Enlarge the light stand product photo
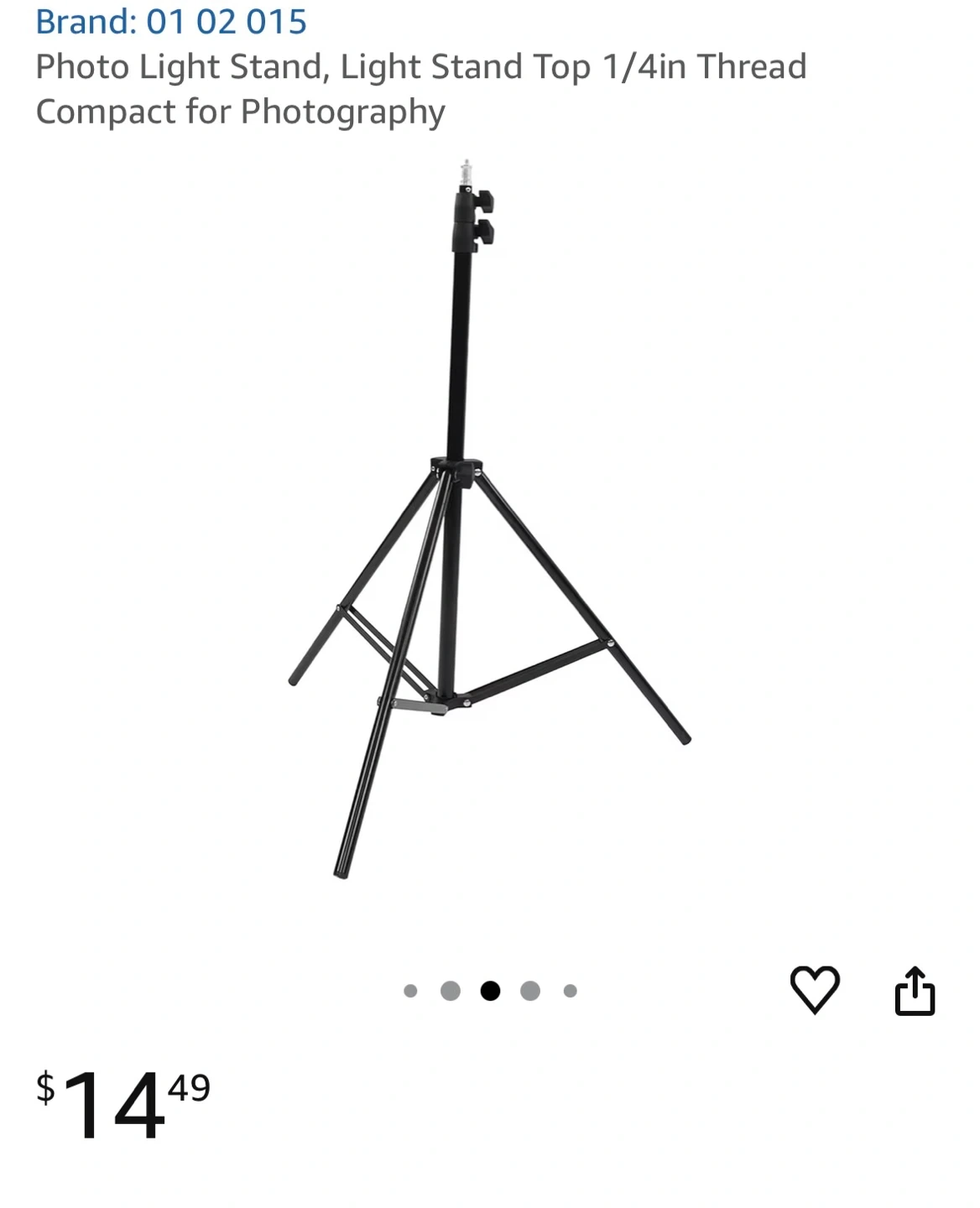Screen dimensions: 980x1208 [x=489, y=520]
